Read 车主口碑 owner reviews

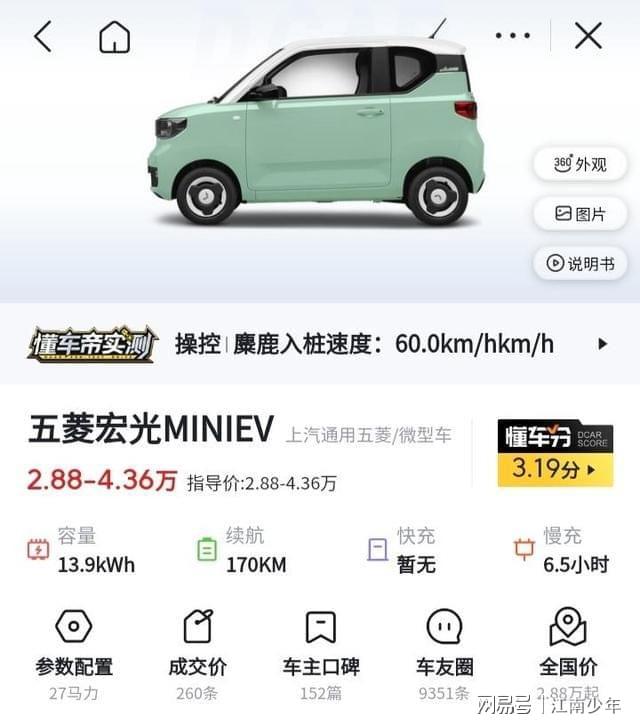point(320,646)
